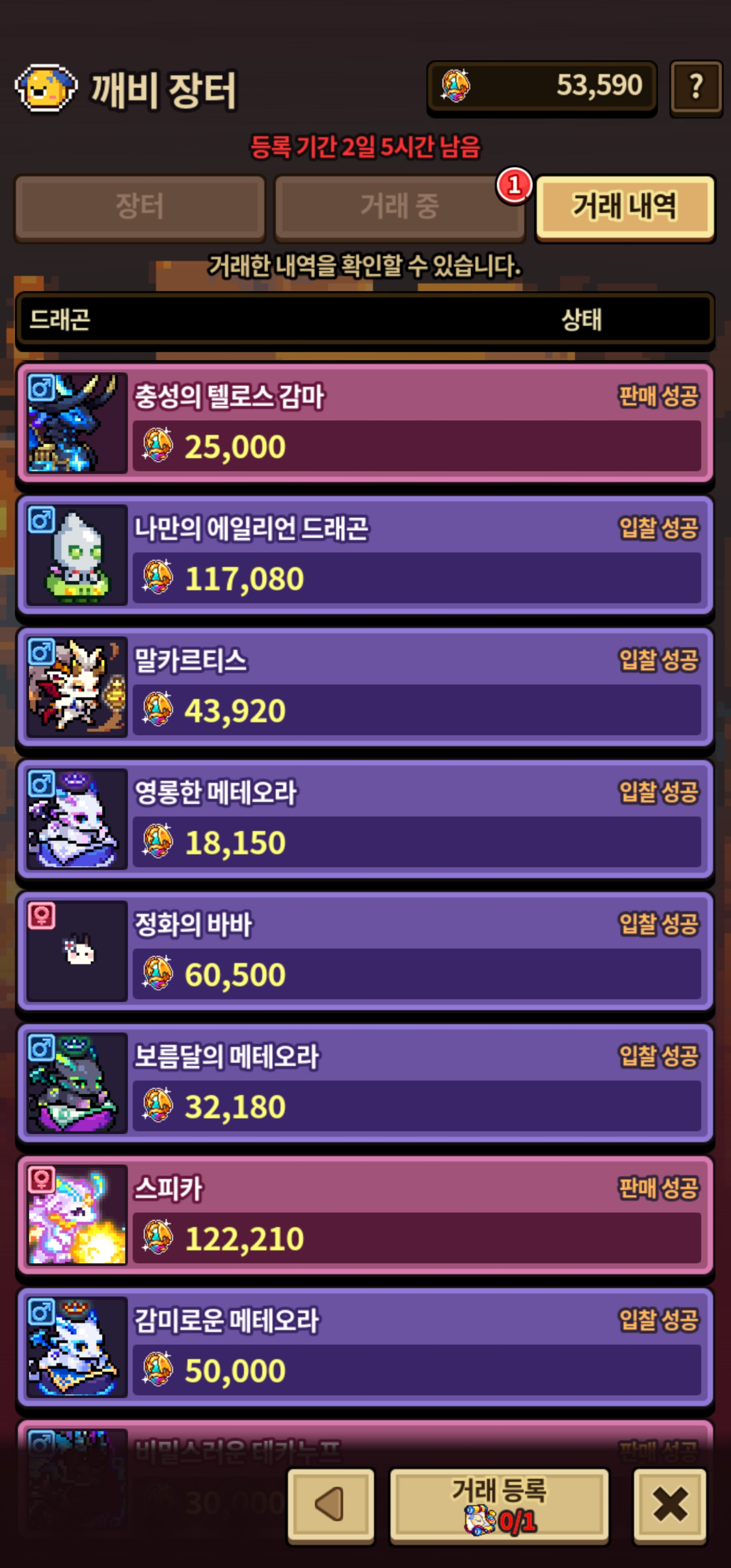The width and height of the screenshot is (731, 1568).
Task: View the 정화의 바바 trade record
Action: pos(365,951)
